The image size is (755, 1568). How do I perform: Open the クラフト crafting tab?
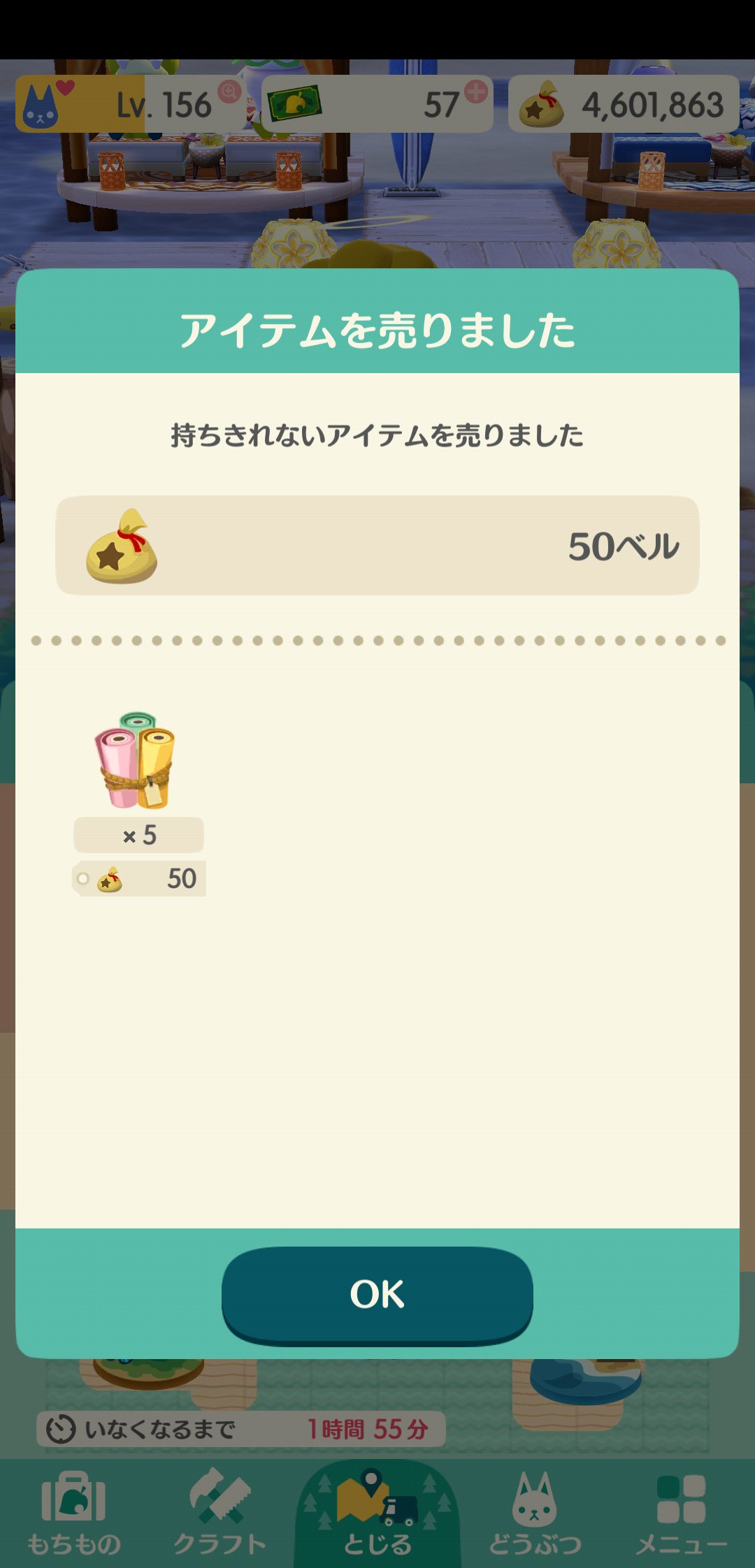point(220,1513)
